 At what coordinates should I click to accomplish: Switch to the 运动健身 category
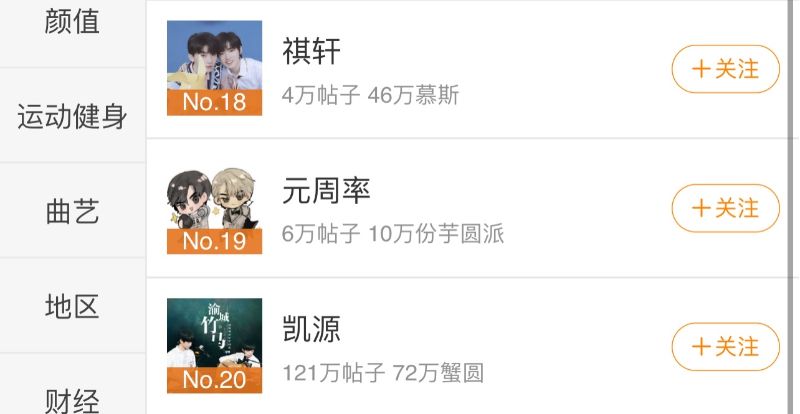tap(72, 116)
